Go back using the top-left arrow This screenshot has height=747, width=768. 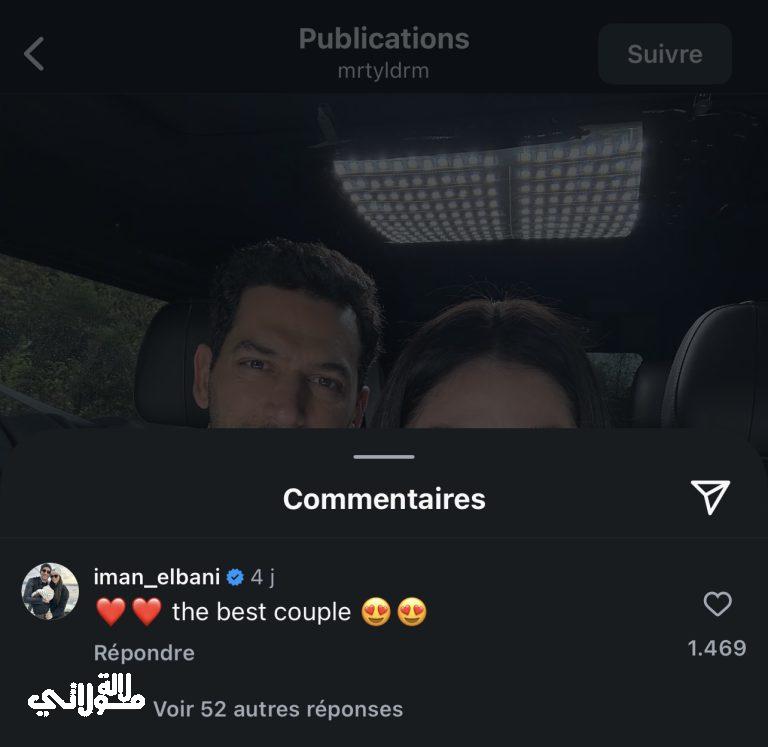click(34, 54)
